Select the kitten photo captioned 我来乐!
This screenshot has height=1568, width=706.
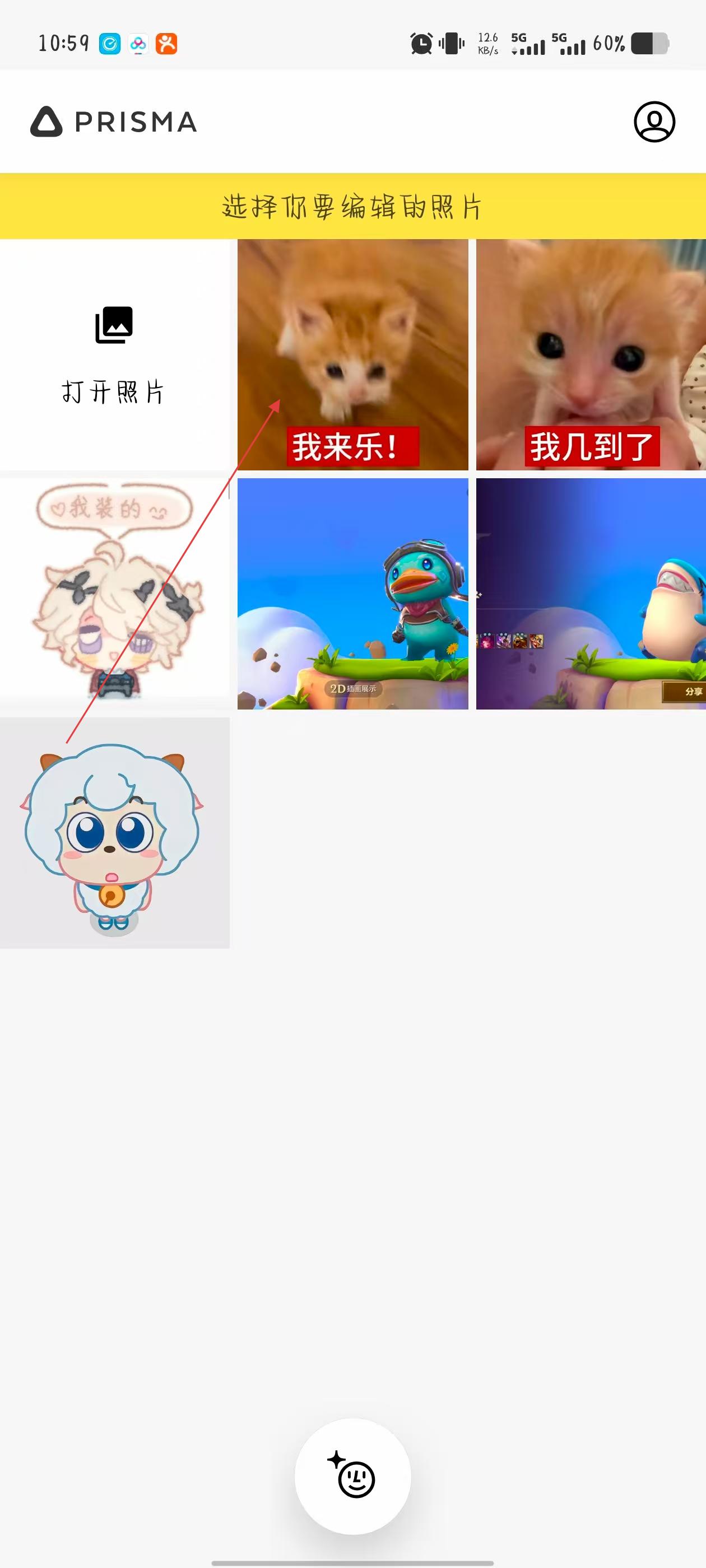pos(352,354)
